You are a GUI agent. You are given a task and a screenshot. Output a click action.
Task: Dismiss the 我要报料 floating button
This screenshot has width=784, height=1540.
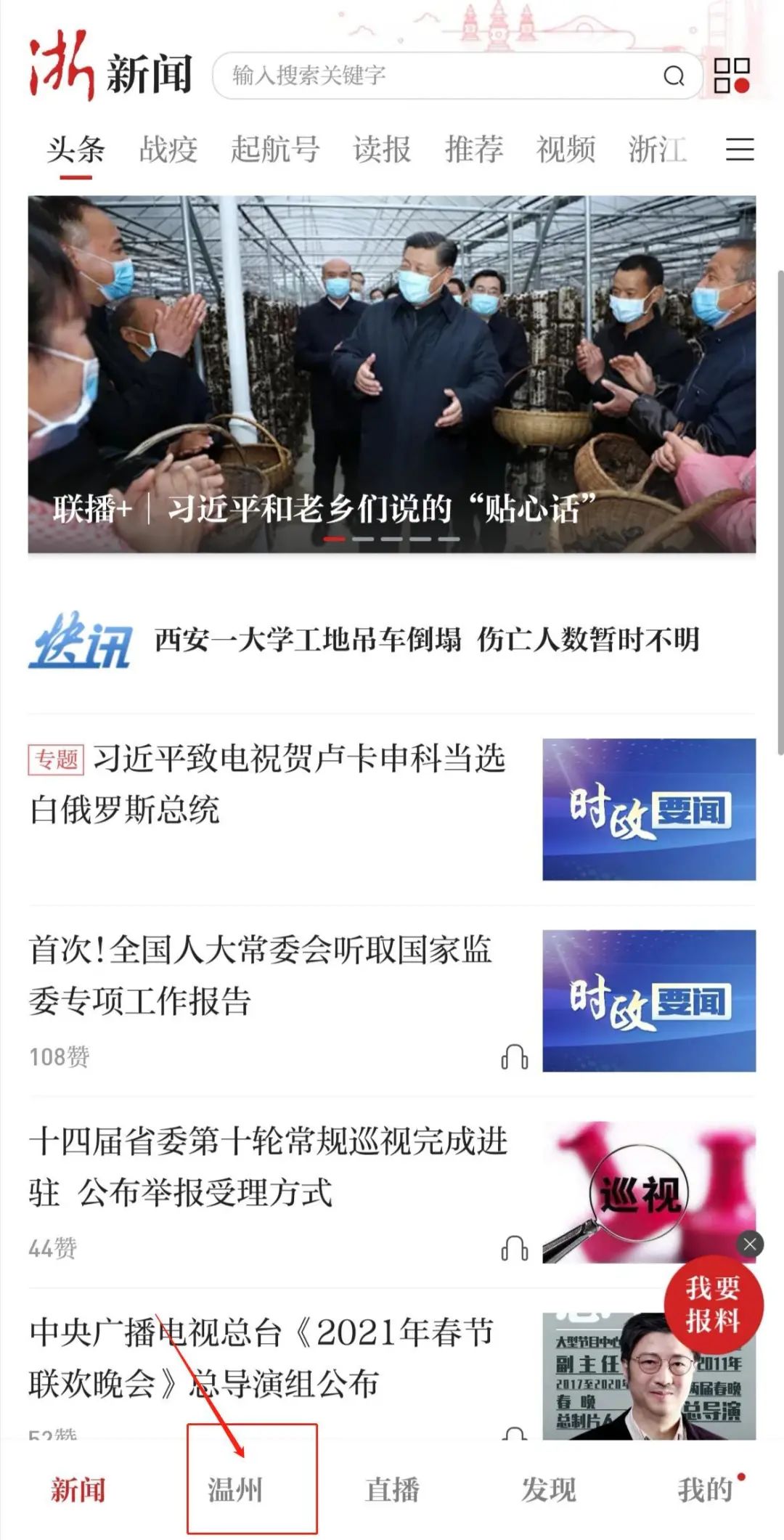point(750,1244)
